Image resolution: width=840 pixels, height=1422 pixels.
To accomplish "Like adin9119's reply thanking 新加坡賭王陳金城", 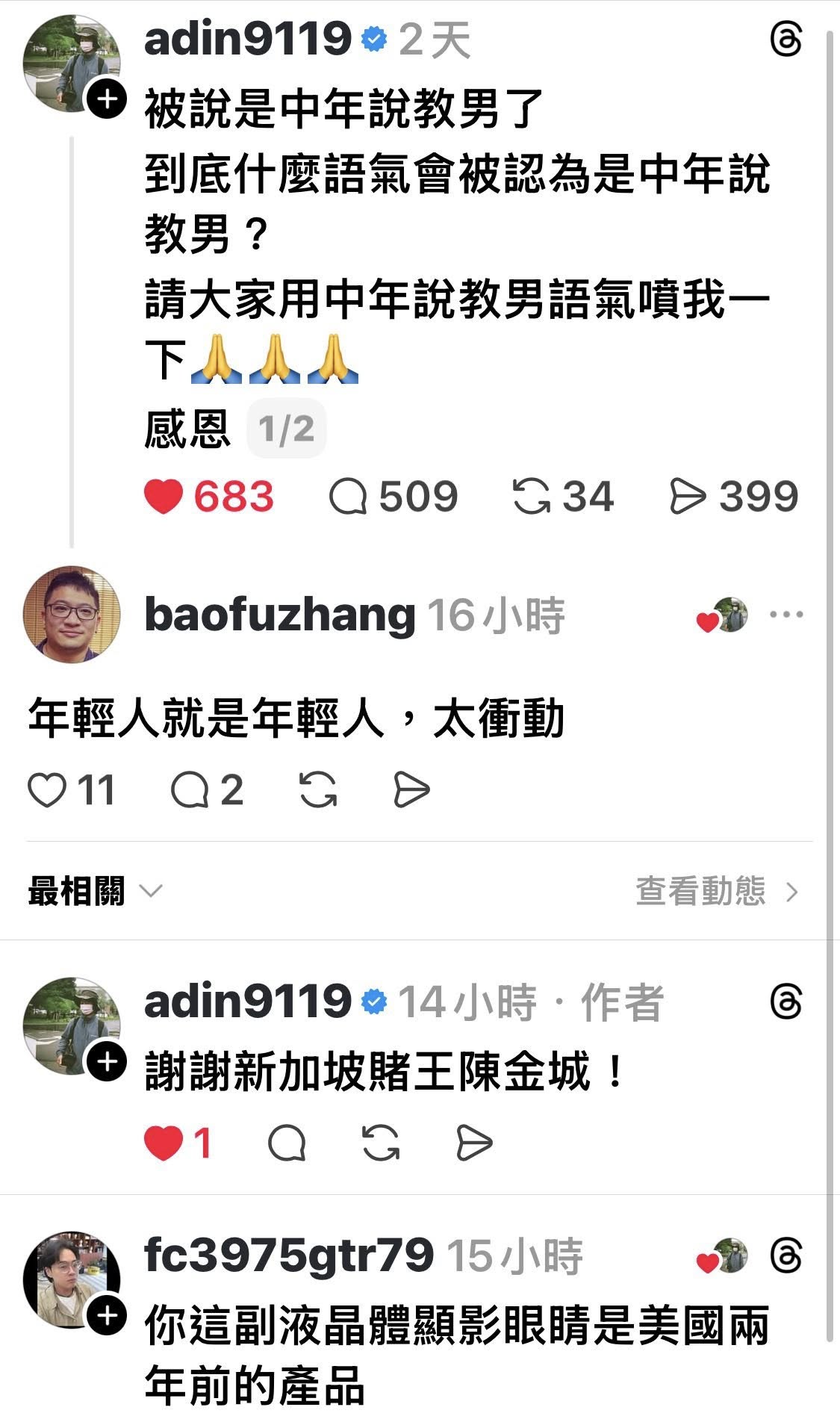I will (164, 1143).
